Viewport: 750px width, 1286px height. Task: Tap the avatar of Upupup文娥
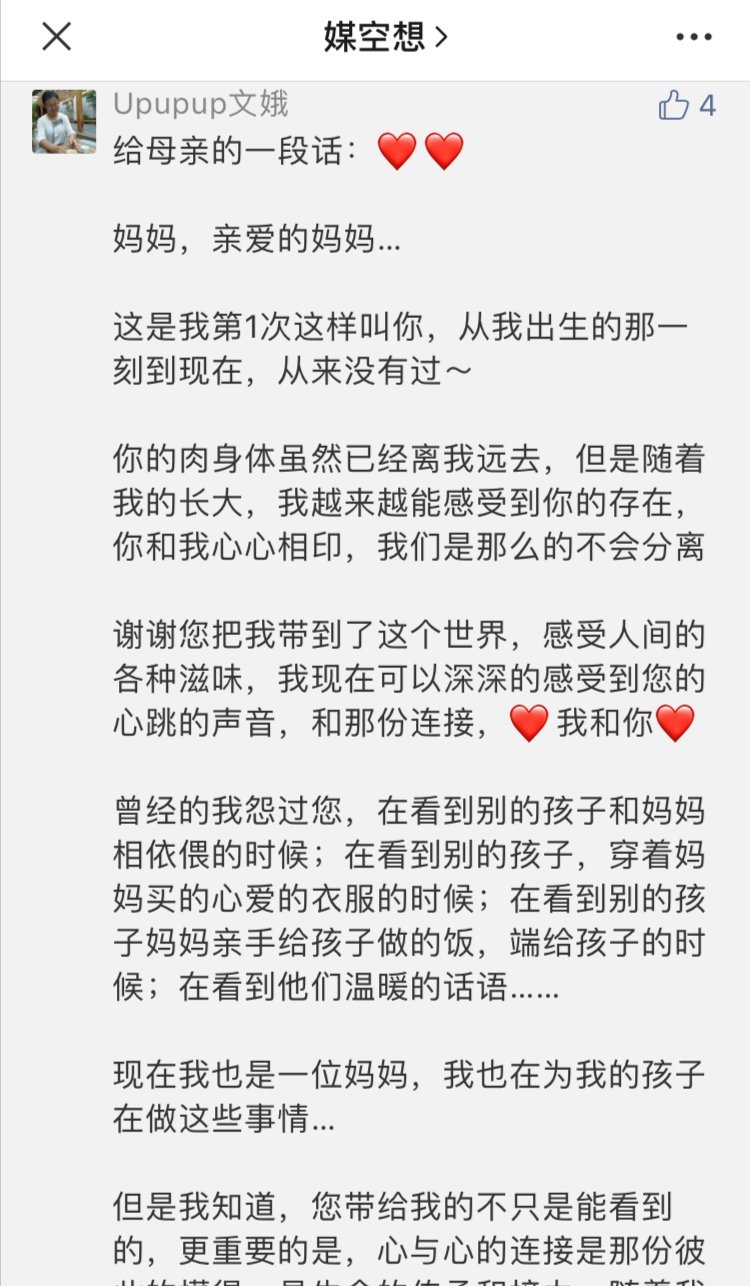click(x=64, y=121)
